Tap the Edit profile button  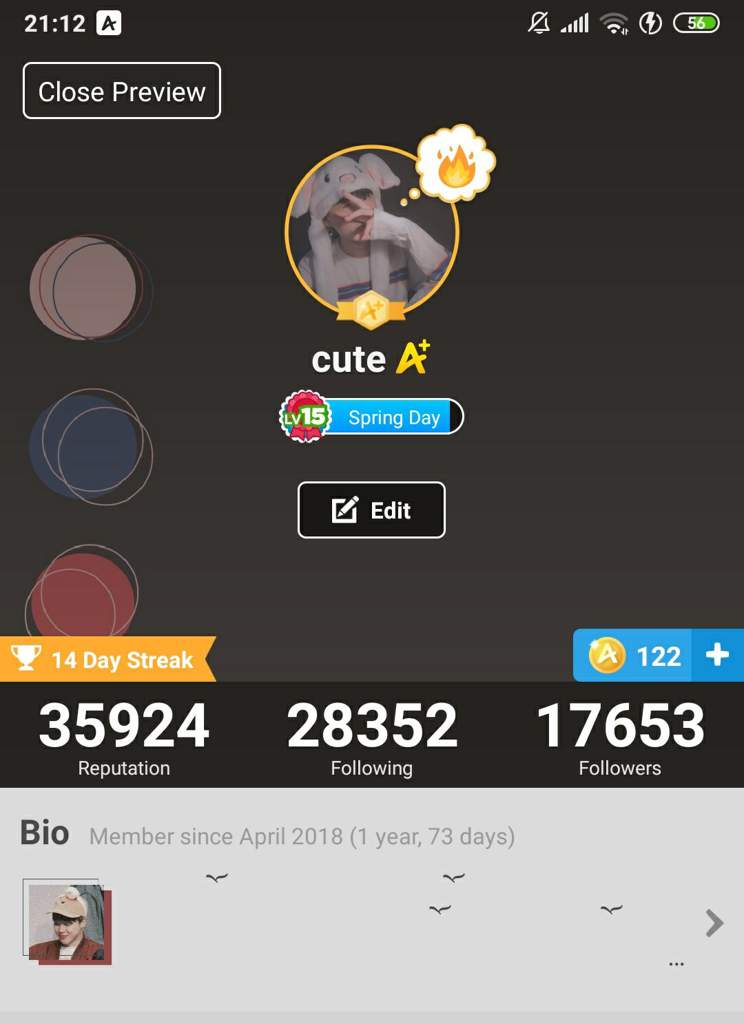[x=371, y=510]
